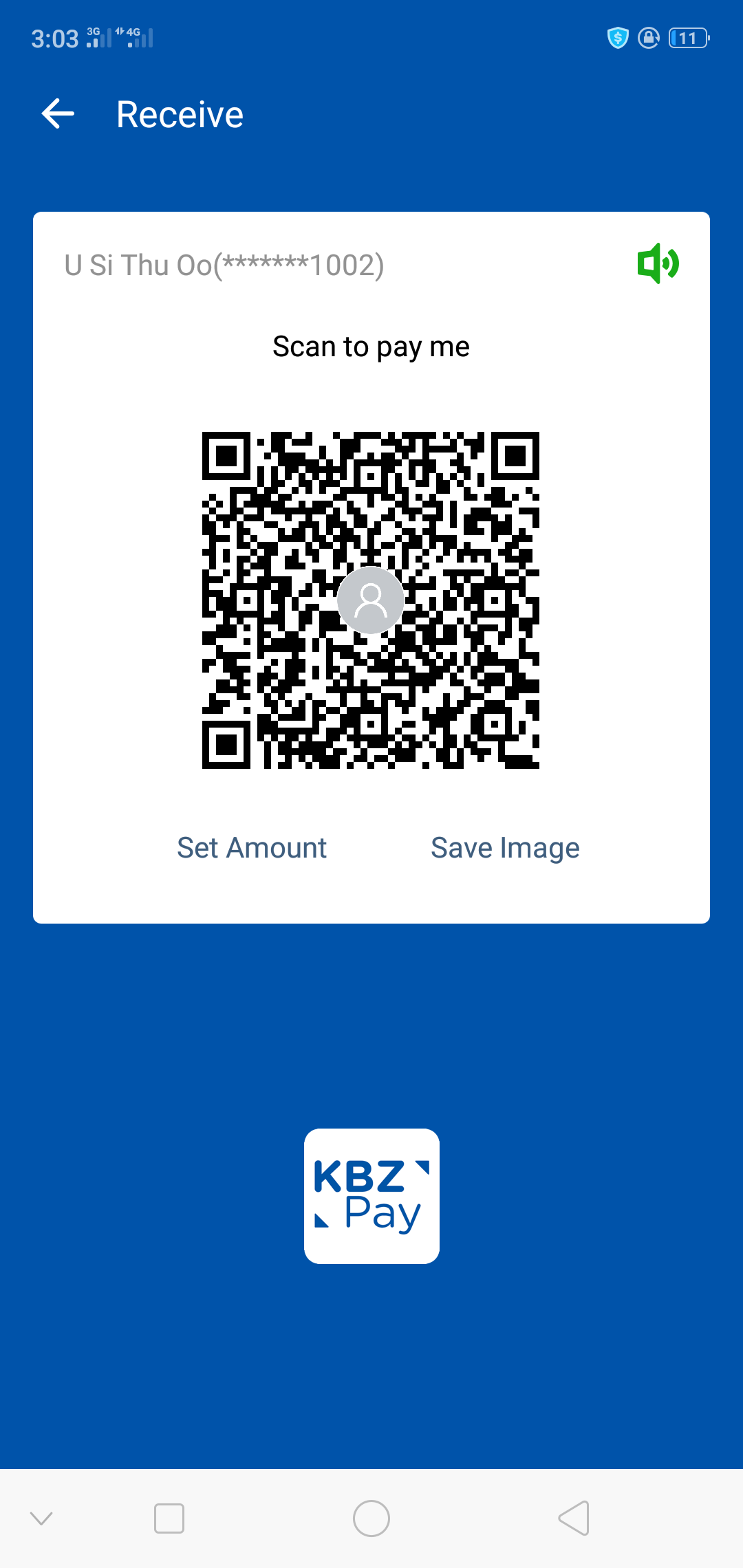Toggle the green speaker sound icon
Image resolution: width=743 pixels, height=1568 pixels.
658,263
